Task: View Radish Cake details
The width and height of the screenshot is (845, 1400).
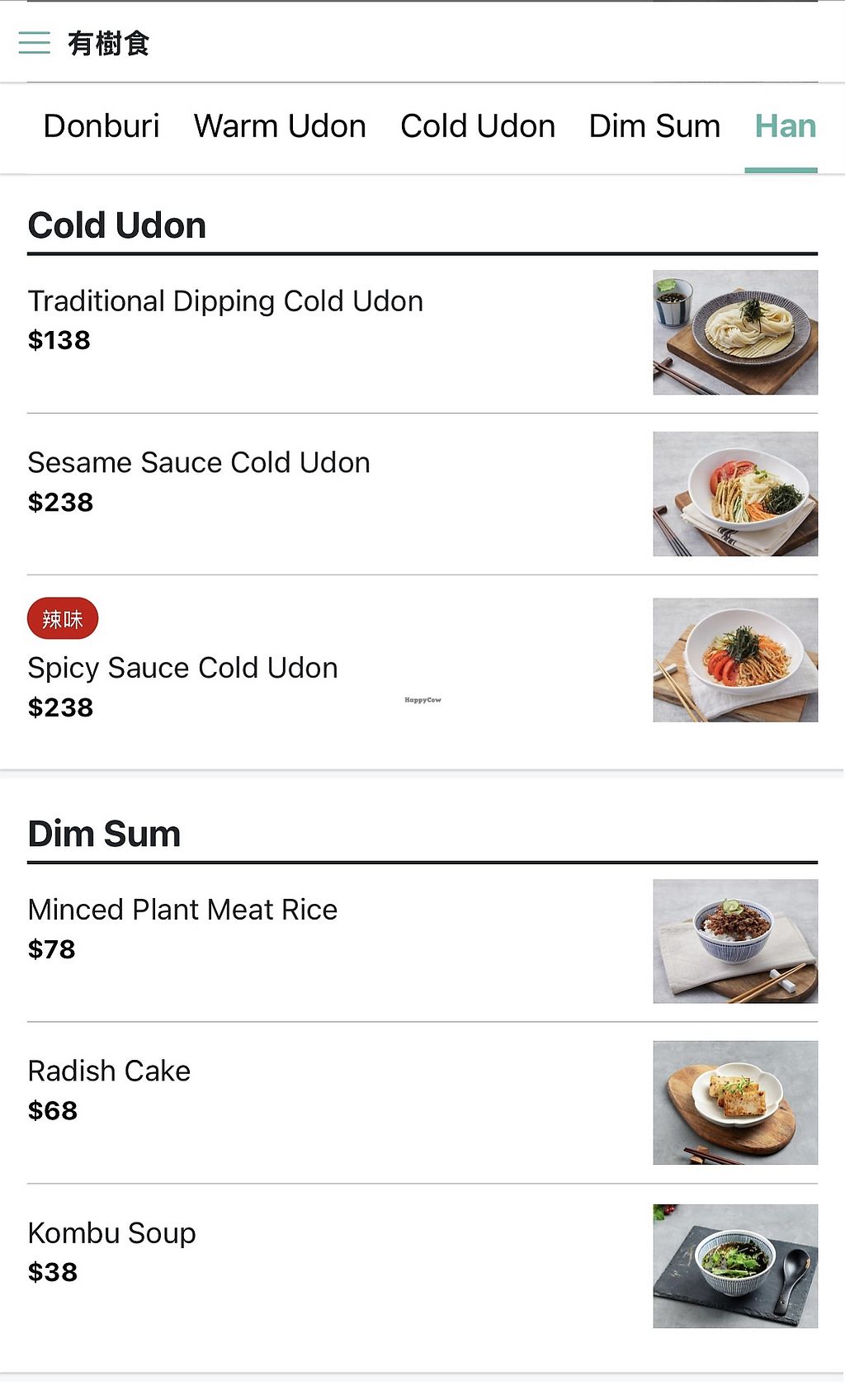Action: [x=422, y=1103]
